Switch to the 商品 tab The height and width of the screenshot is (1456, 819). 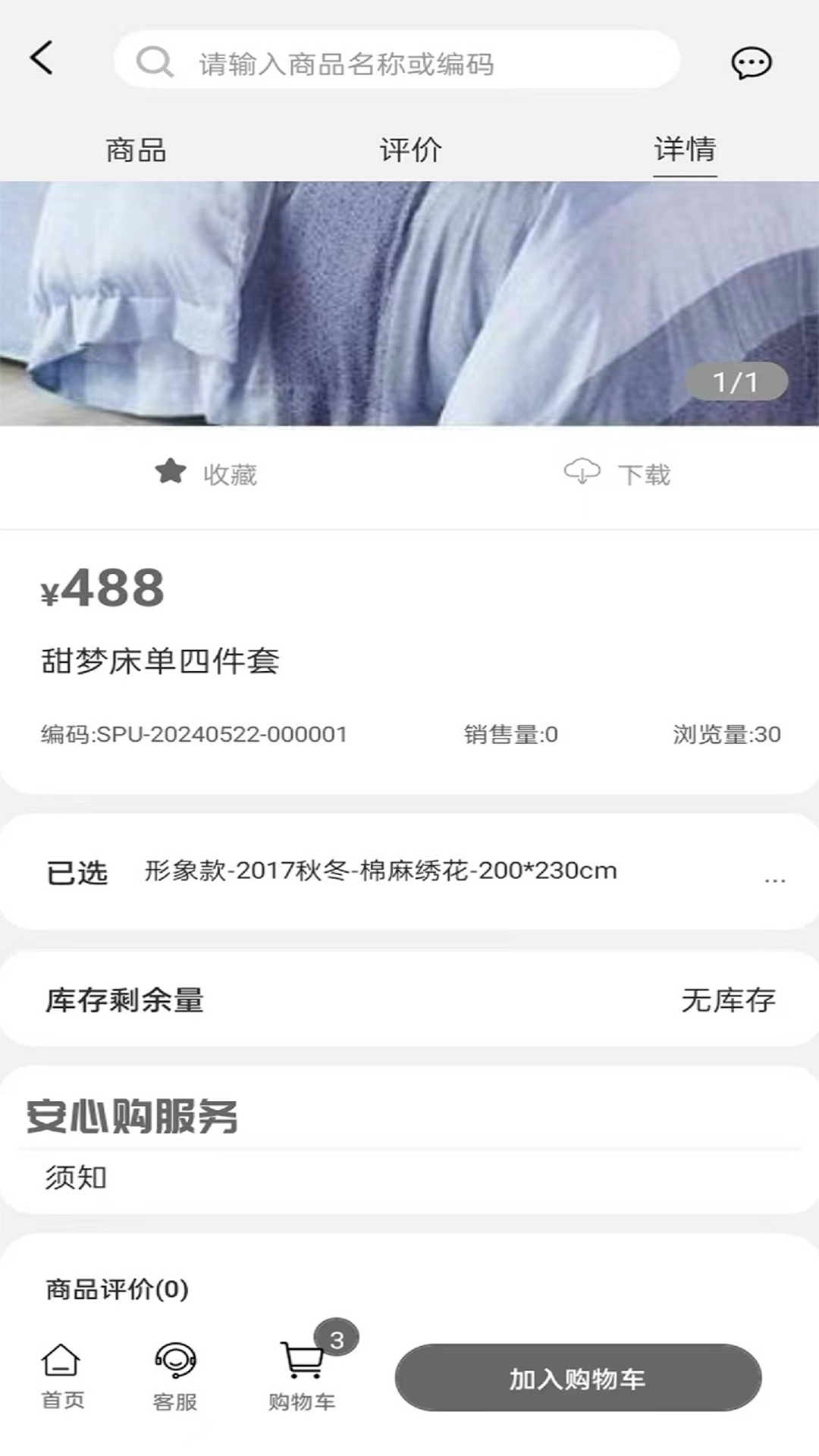(136, 150)
